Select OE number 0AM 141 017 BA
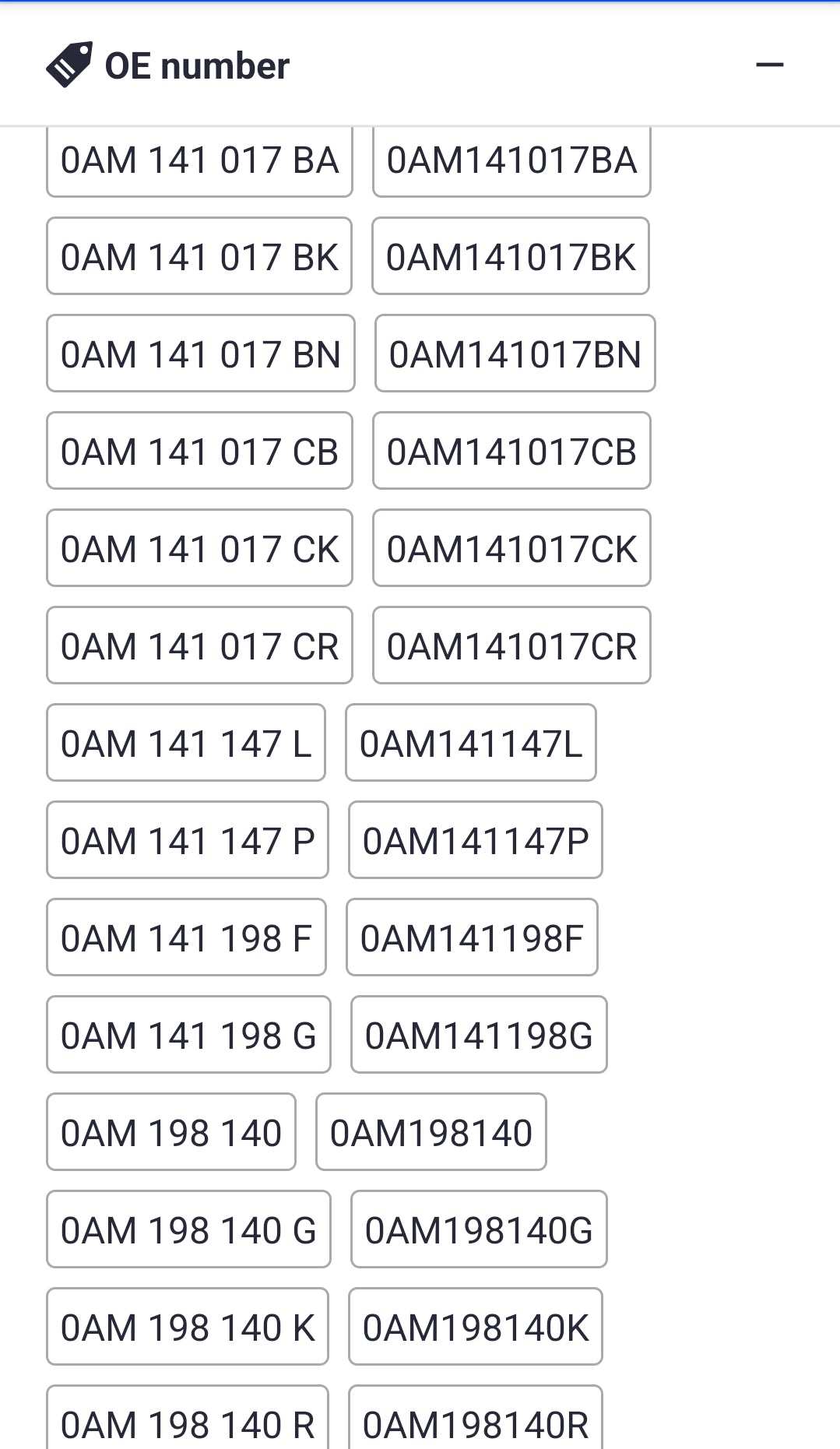The image size is (840, 1449). 199,160
